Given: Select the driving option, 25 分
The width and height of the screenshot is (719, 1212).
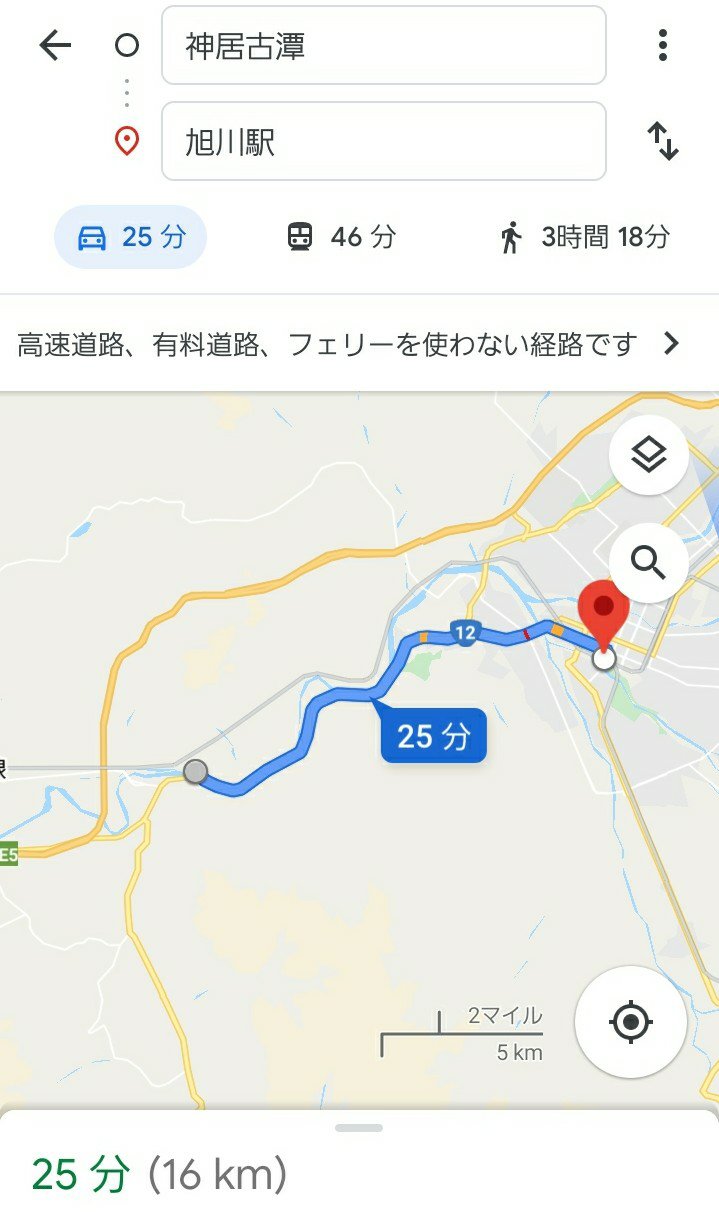Looking at the screenshot, I should pos(130,237).
